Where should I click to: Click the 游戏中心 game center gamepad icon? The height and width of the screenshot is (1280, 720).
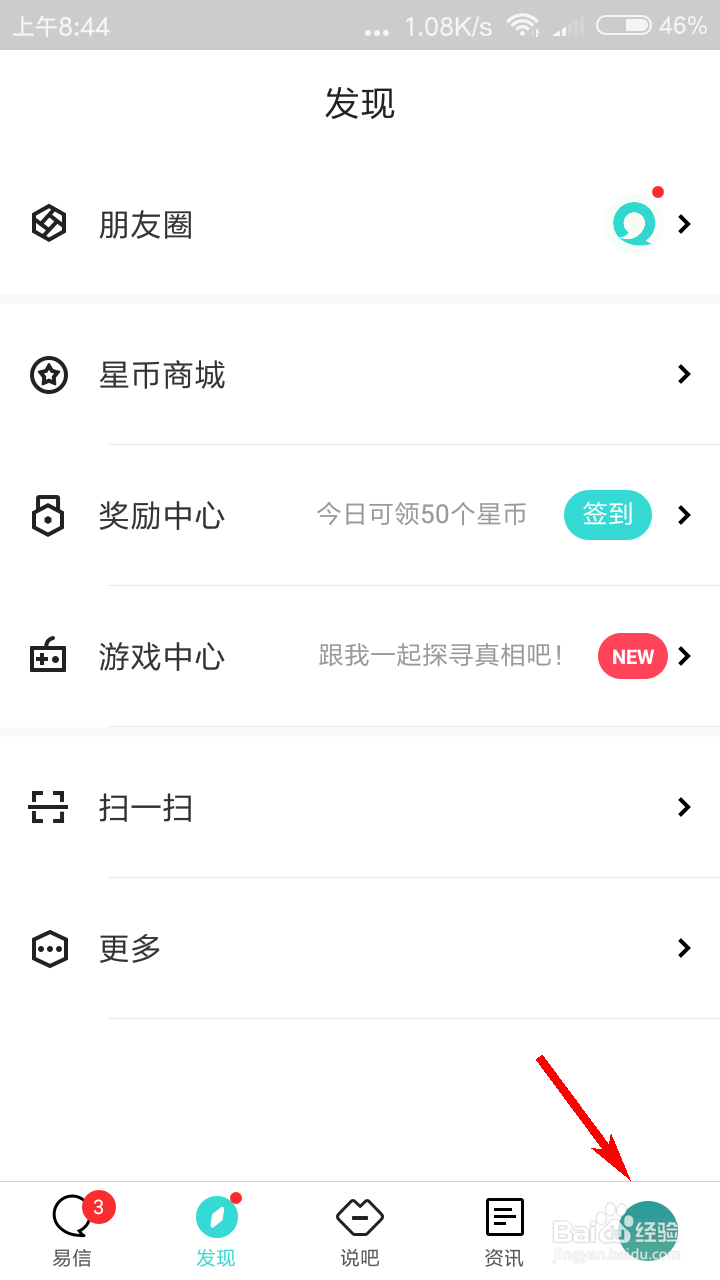click(x=48, y=656)
